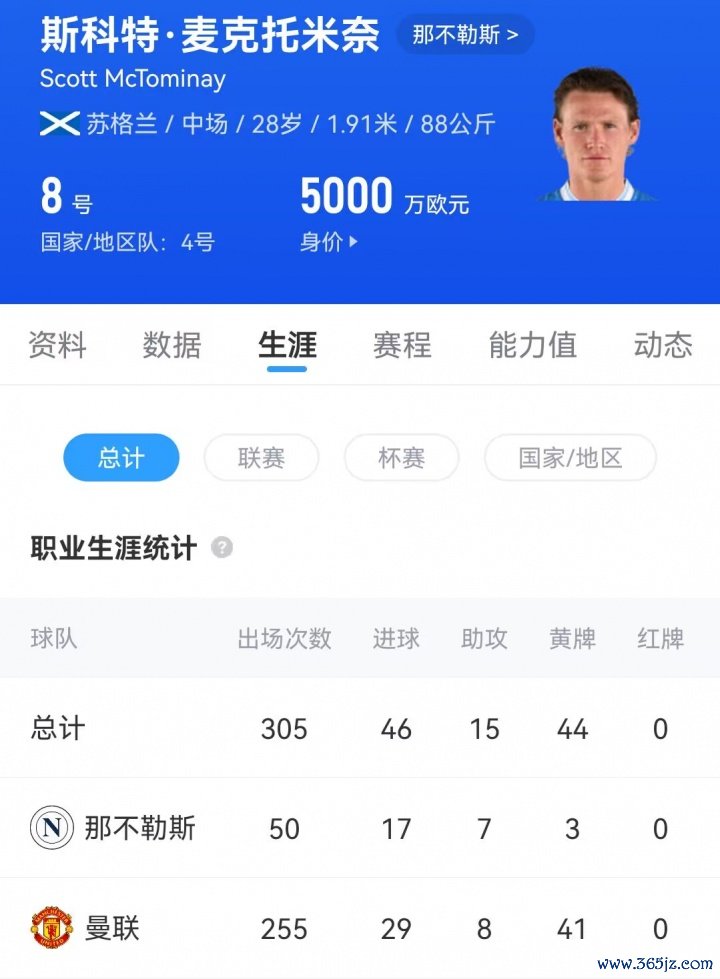This screenshot has width=720, height=979.
Task: Select the 生涯 tab
Action: click(x=287, y=345)
